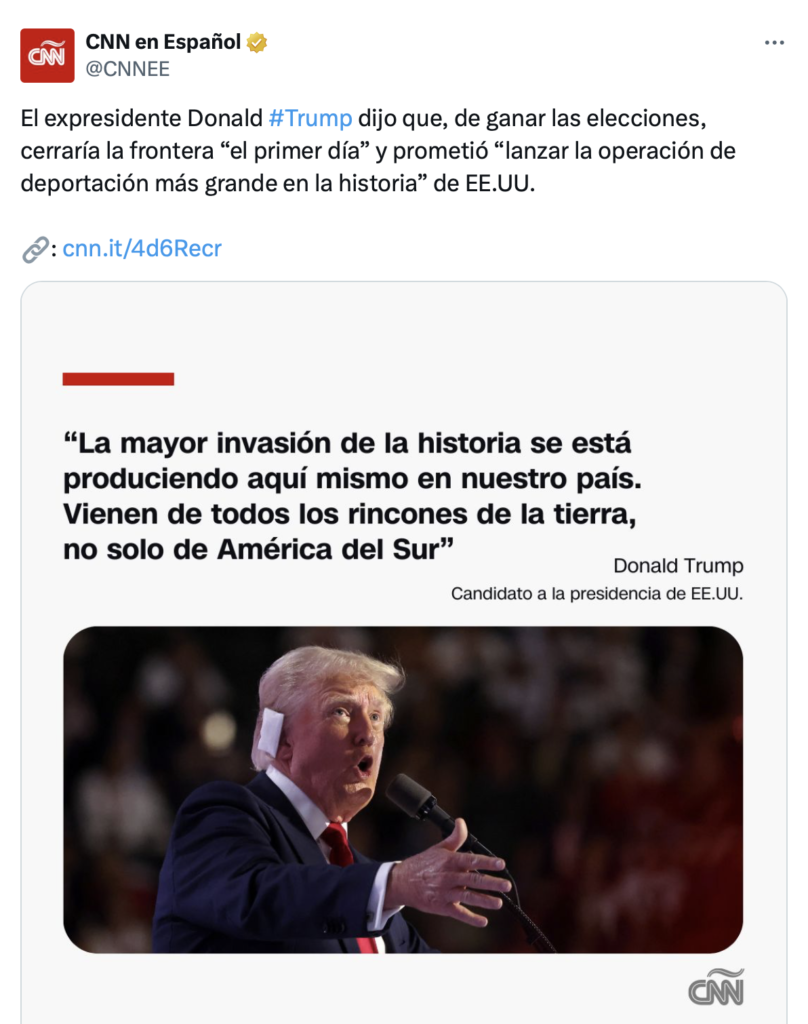Visit the @CNNEE account name
Screen dimensions: 808x1024
point(128,69)
